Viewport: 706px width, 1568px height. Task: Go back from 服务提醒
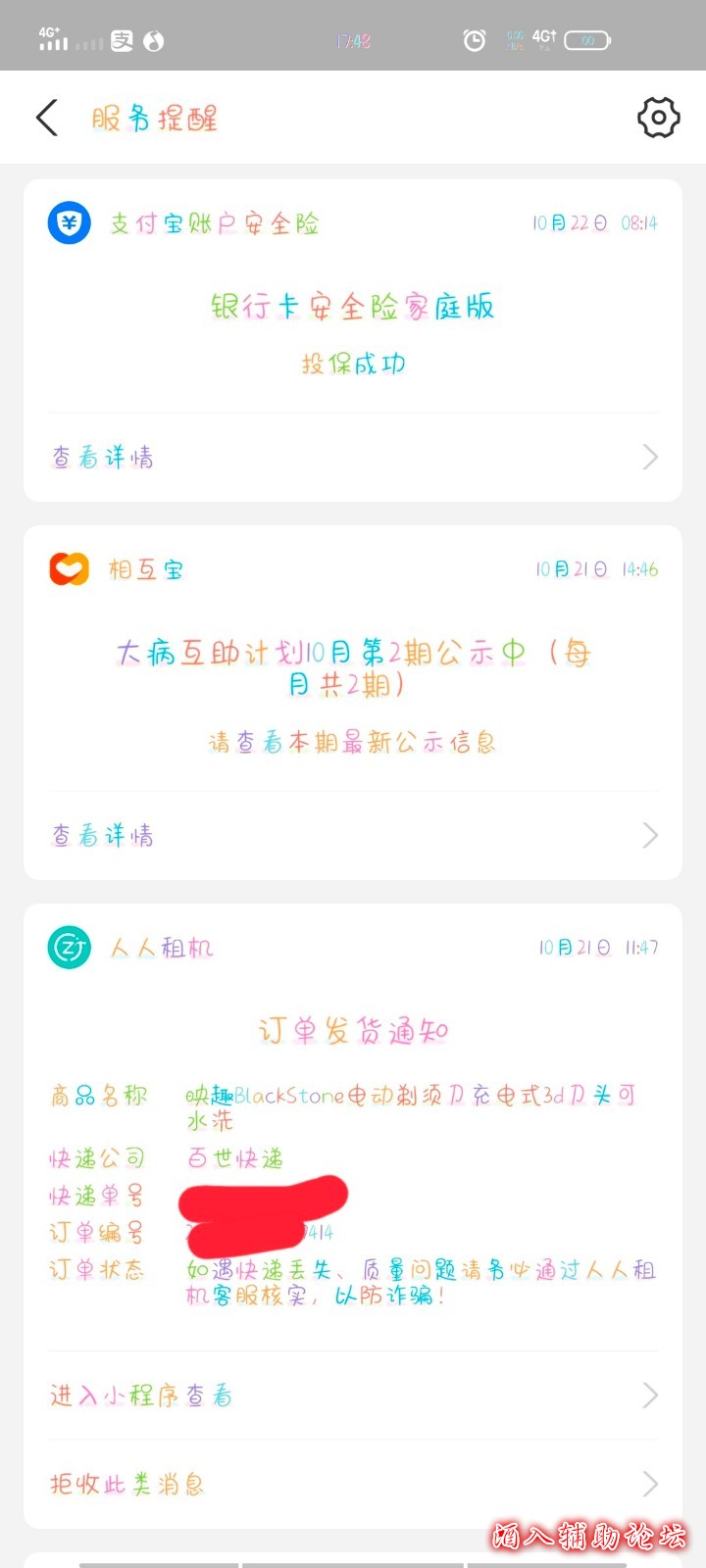(x=47, y=118)
